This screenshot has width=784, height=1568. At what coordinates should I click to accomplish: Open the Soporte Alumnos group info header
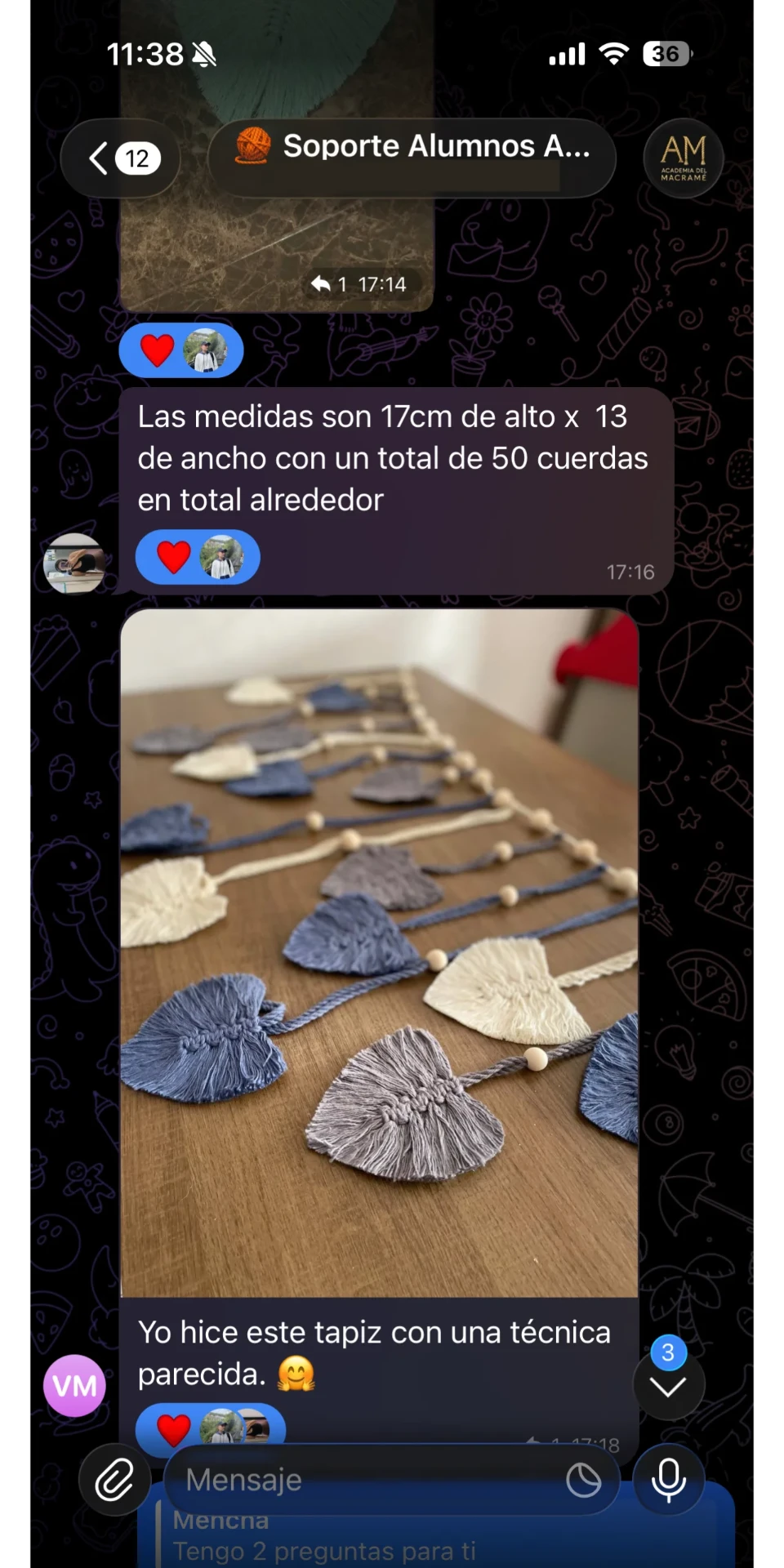412,158
